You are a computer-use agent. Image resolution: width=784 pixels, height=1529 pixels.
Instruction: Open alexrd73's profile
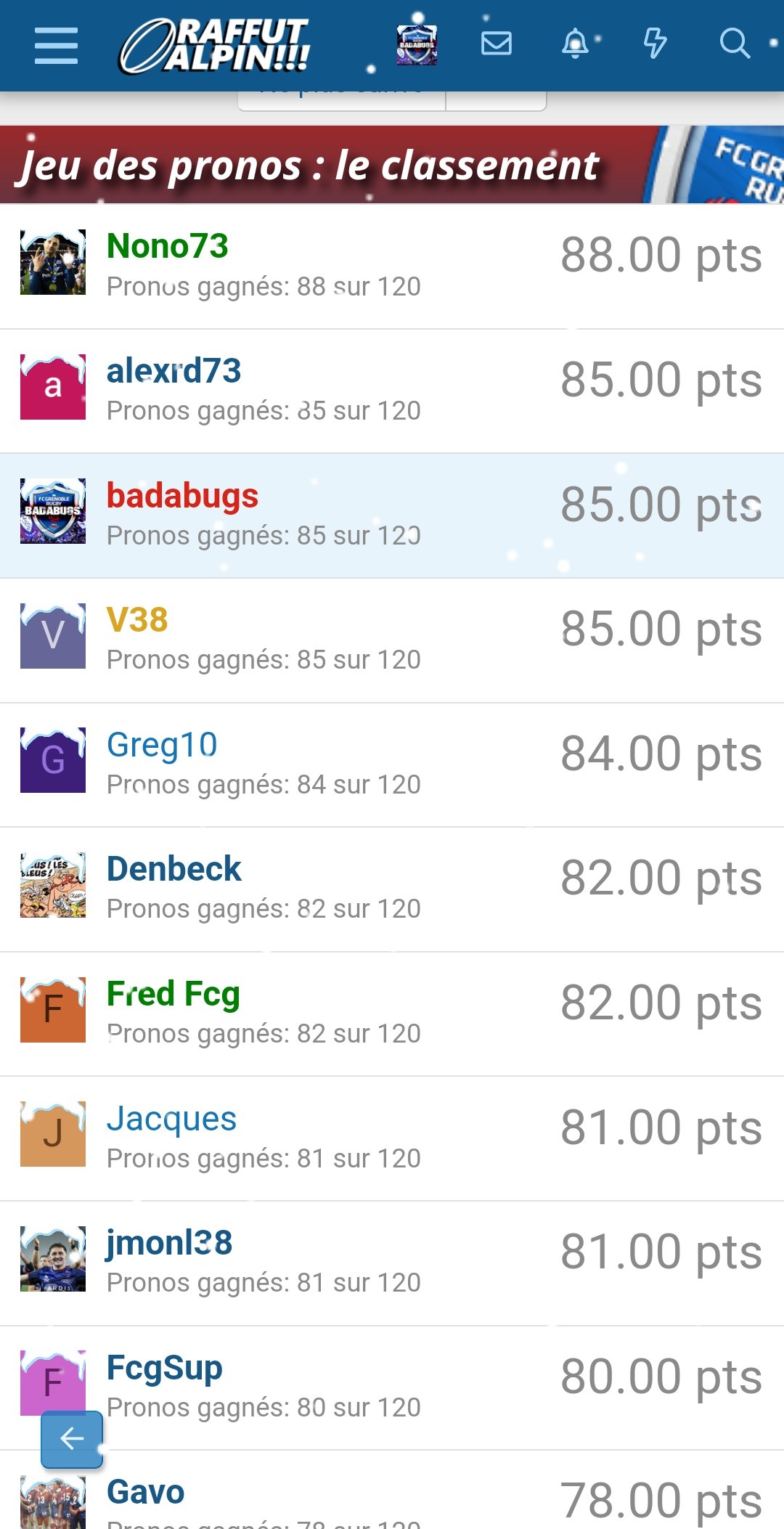point(174,371)
